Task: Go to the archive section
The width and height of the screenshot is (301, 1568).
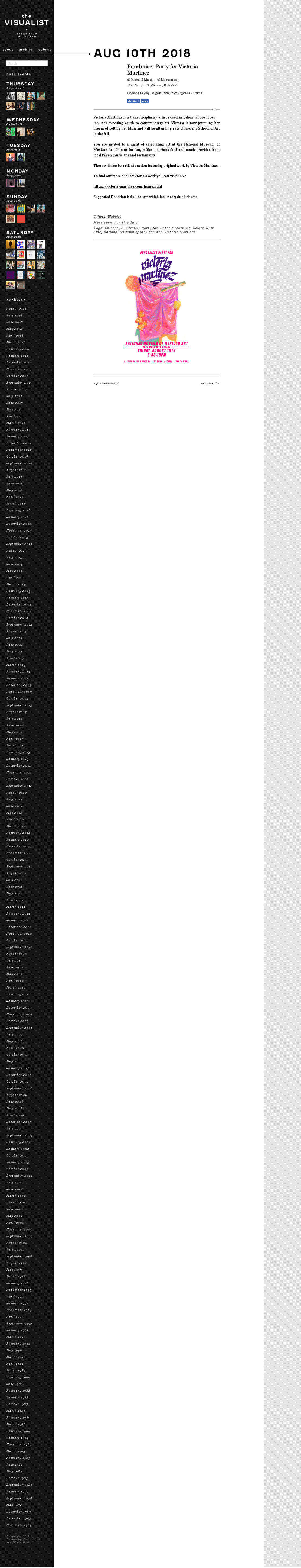Action: pos(26,49)
